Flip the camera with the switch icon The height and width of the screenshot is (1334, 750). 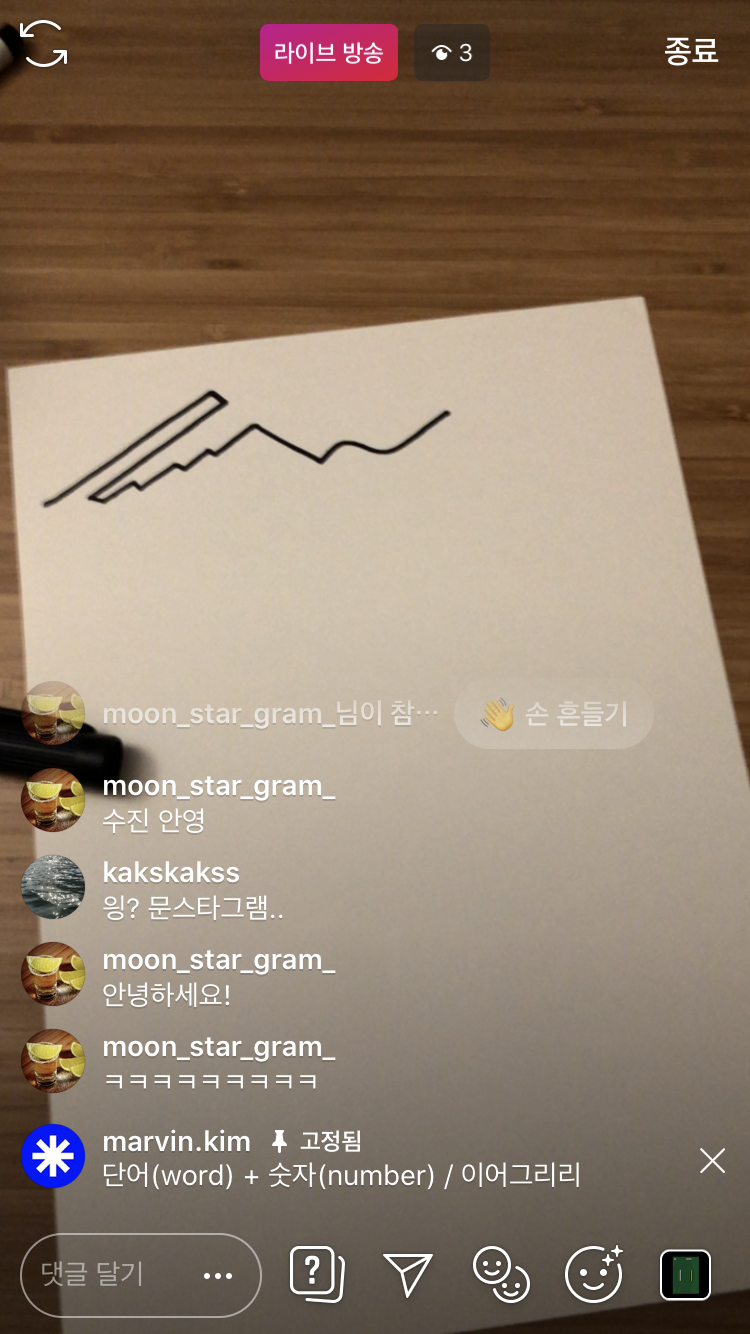pos(44,45)
